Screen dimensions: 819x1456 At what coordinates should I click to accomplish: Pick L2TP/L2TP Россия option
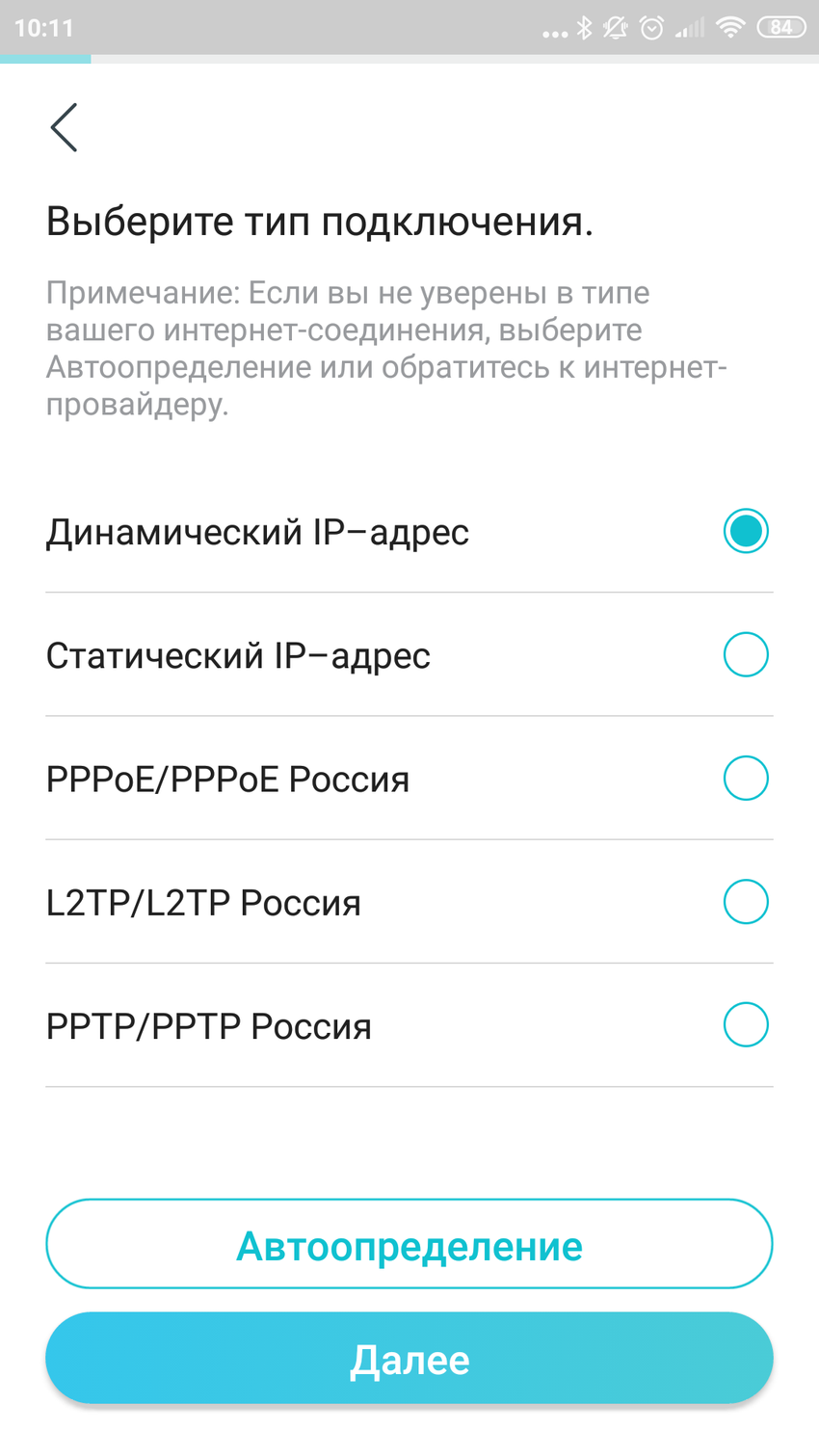pos(745,902)
